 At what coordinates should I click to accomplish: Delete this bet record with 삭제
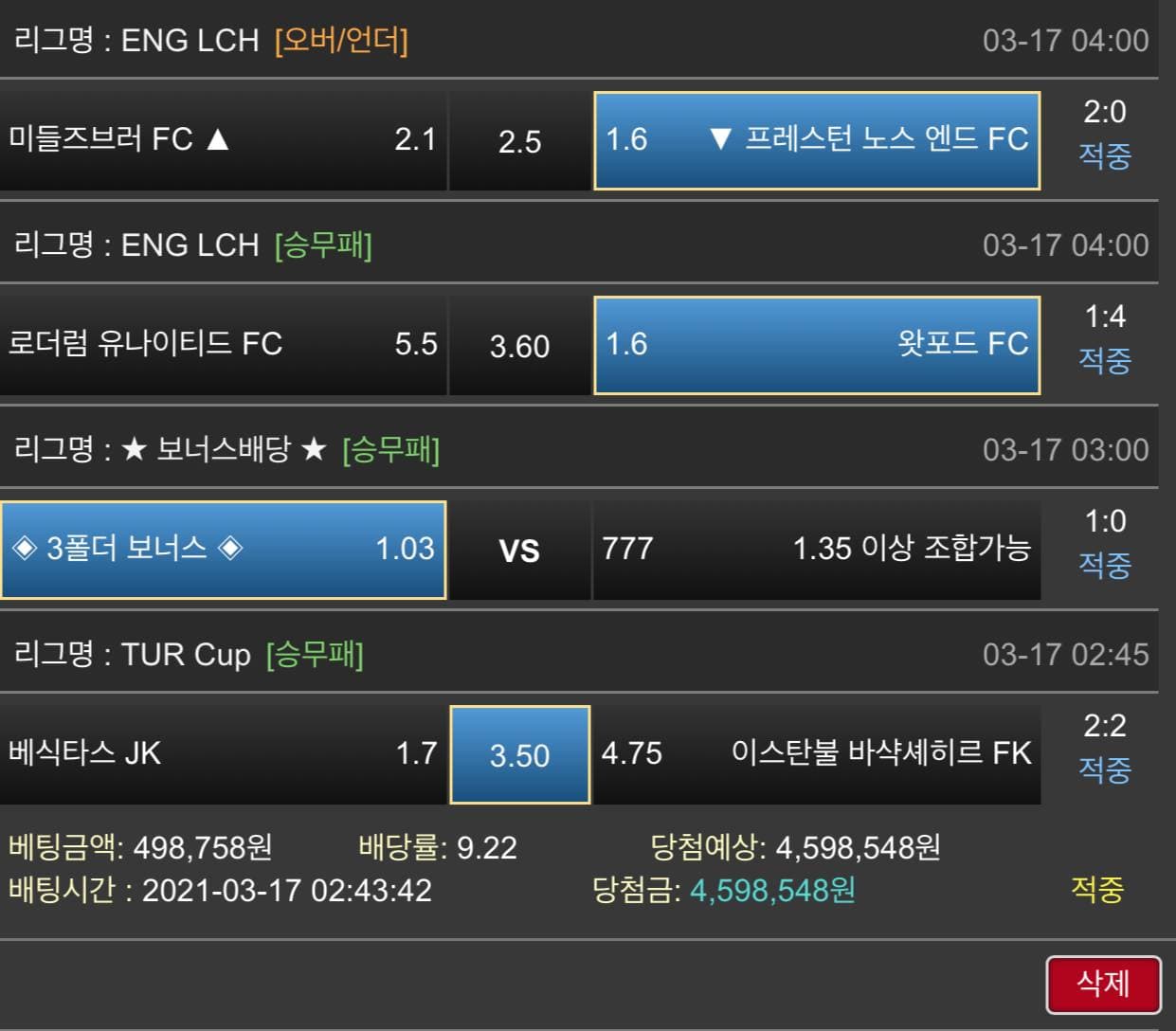[x=1103, y=984]
